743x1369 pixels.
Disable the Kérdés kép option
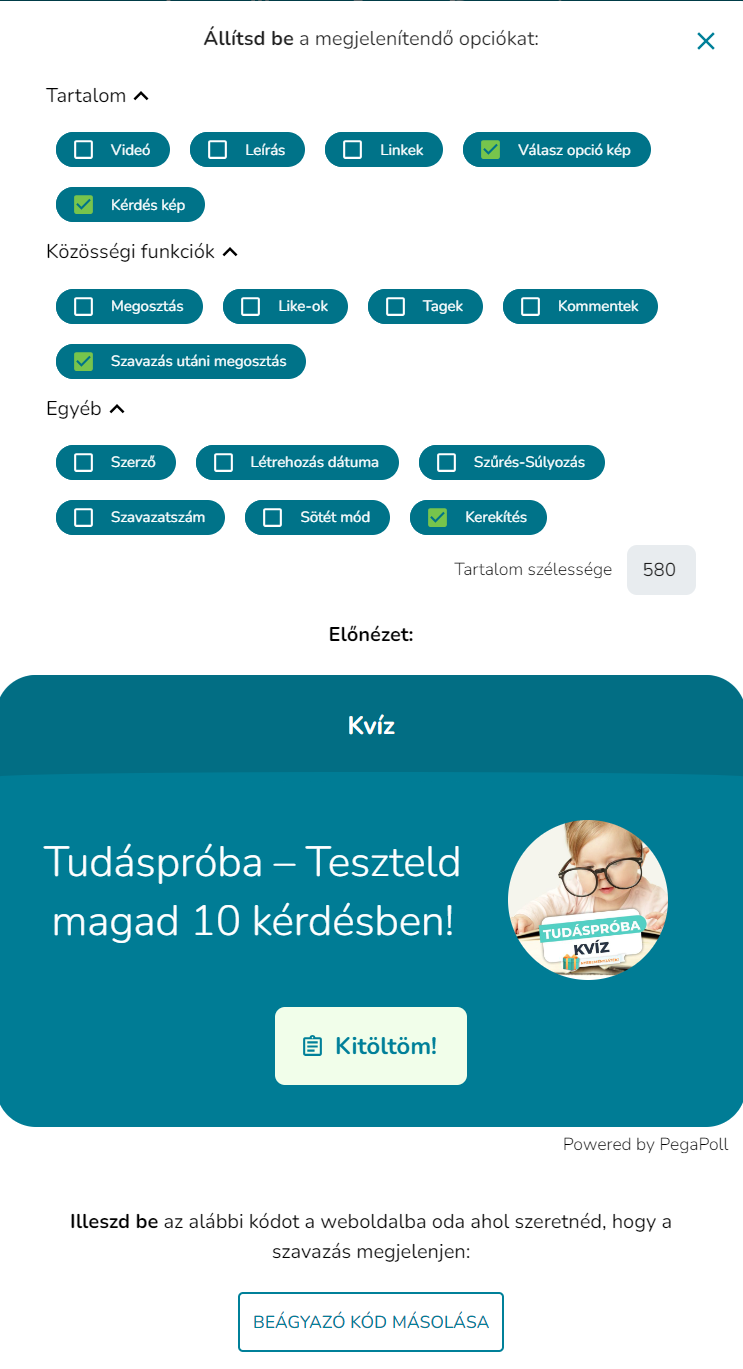pos(84,205)
